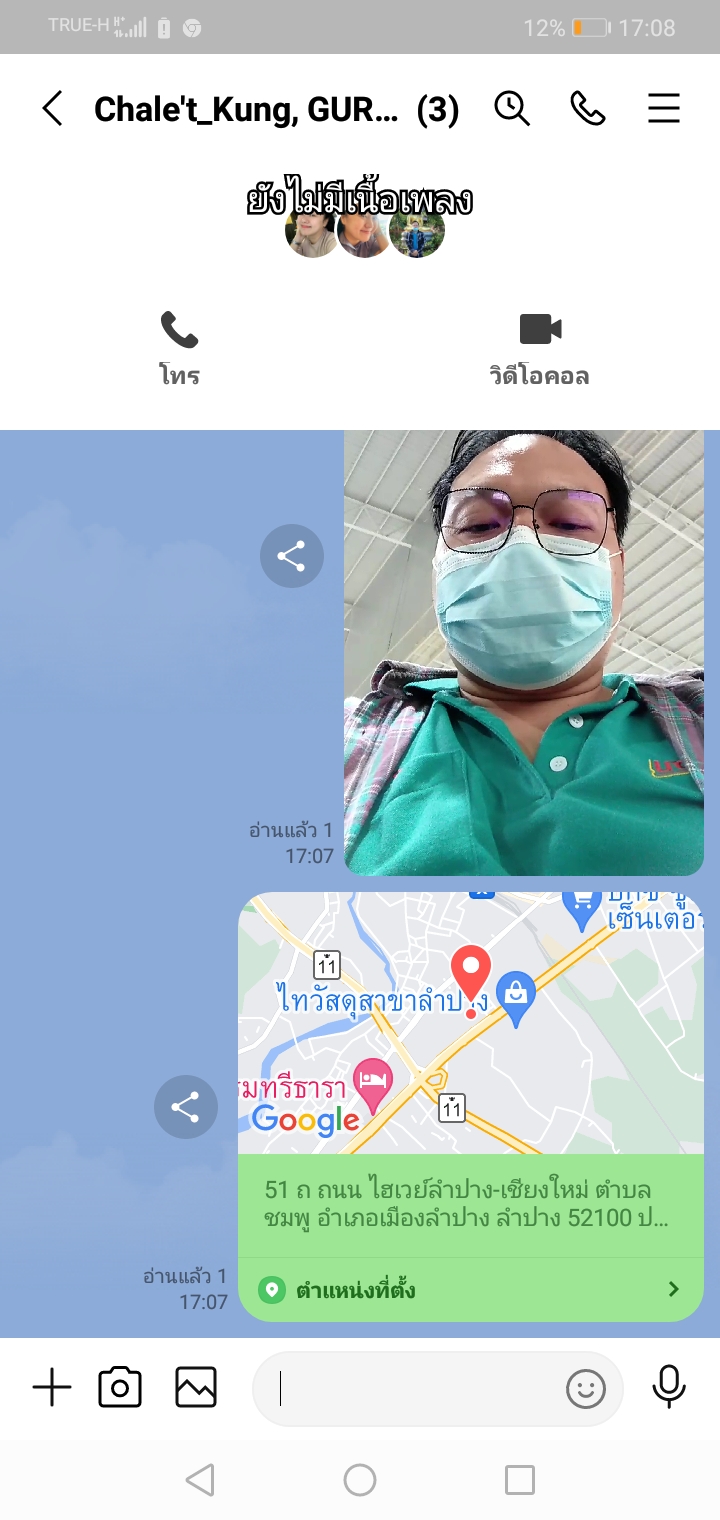Share the location message
720x1520 pixels.
(185, 1107)
